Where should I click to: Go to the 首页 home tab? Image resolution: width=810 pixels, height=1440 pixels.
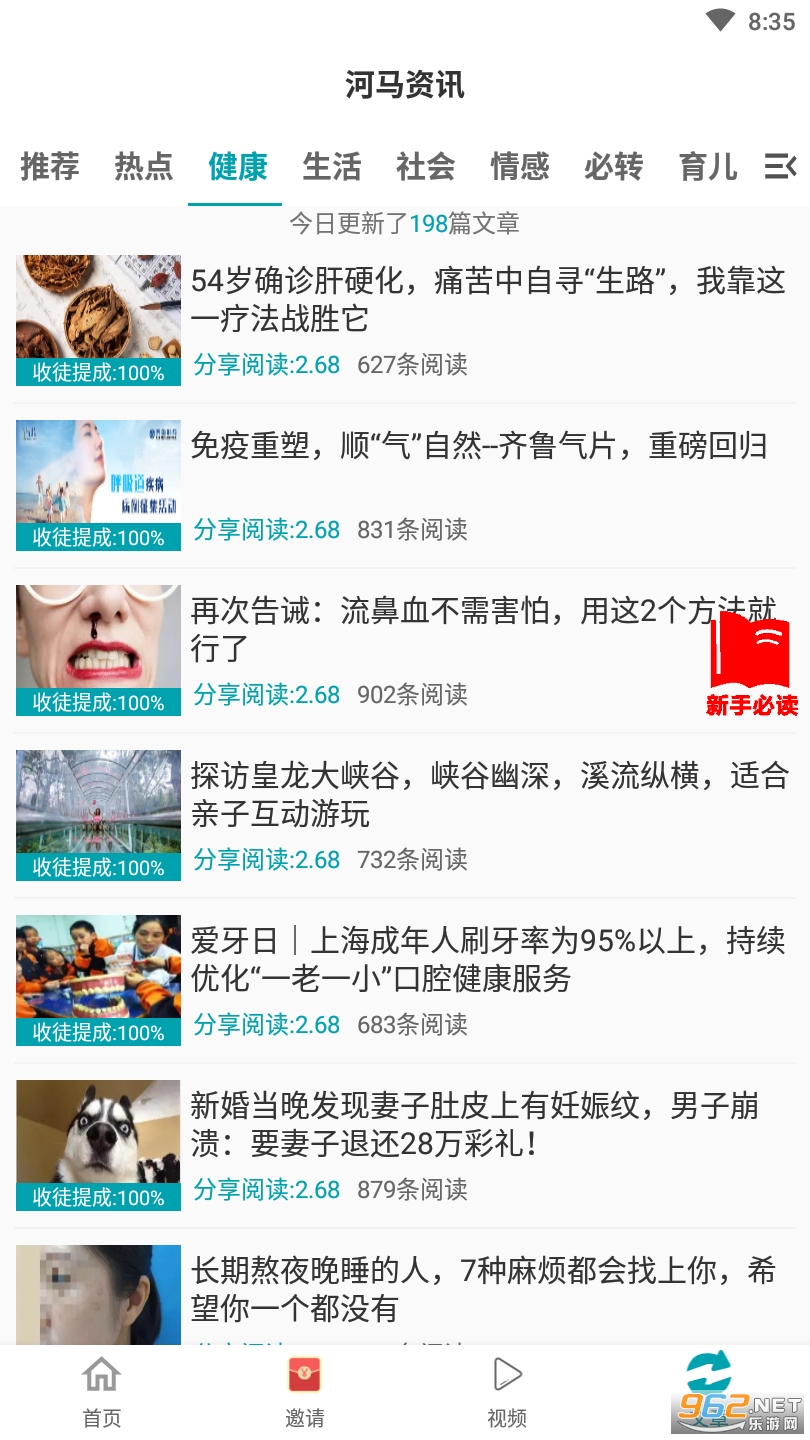pyautogui.click(x=101, y=1392)
